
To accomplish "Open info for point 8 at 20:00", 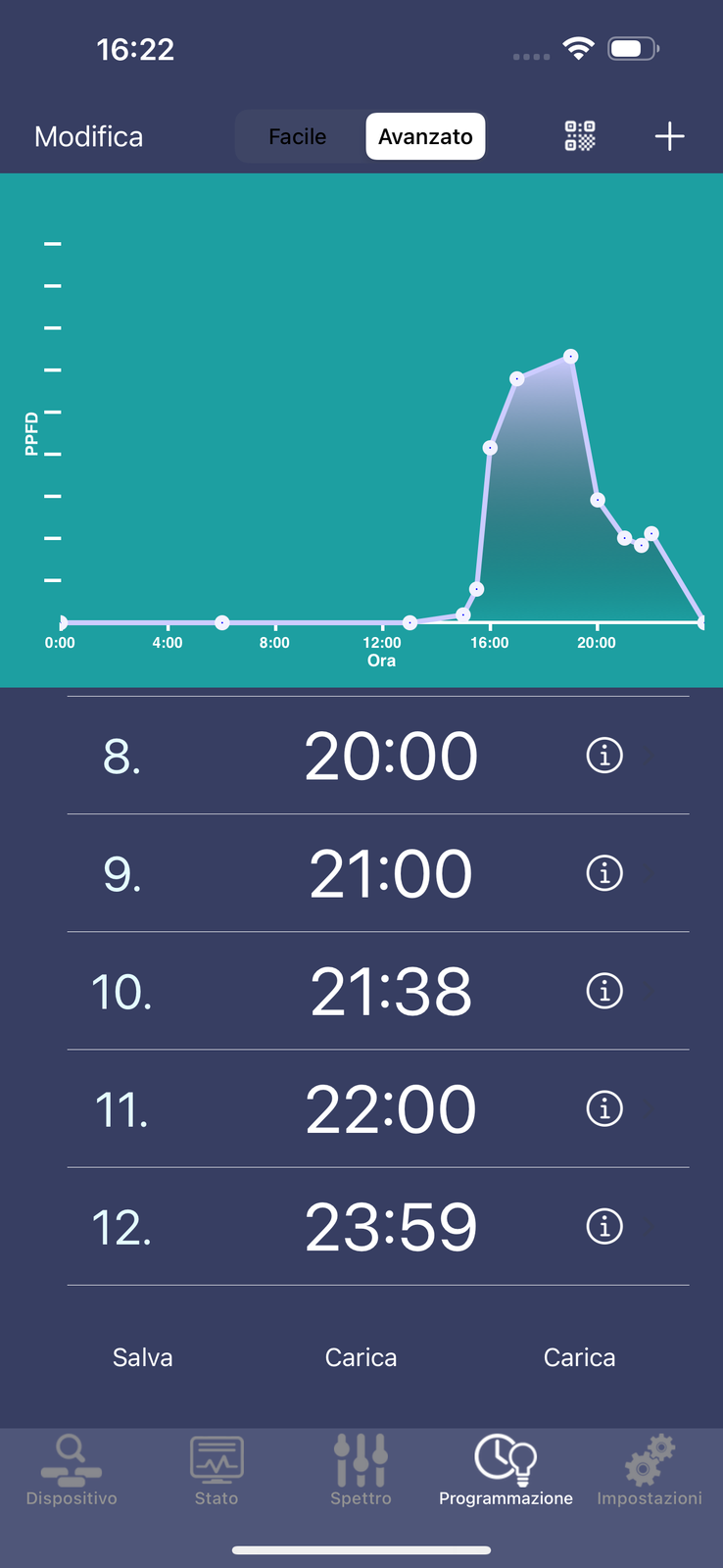I will tap(604, 756).
